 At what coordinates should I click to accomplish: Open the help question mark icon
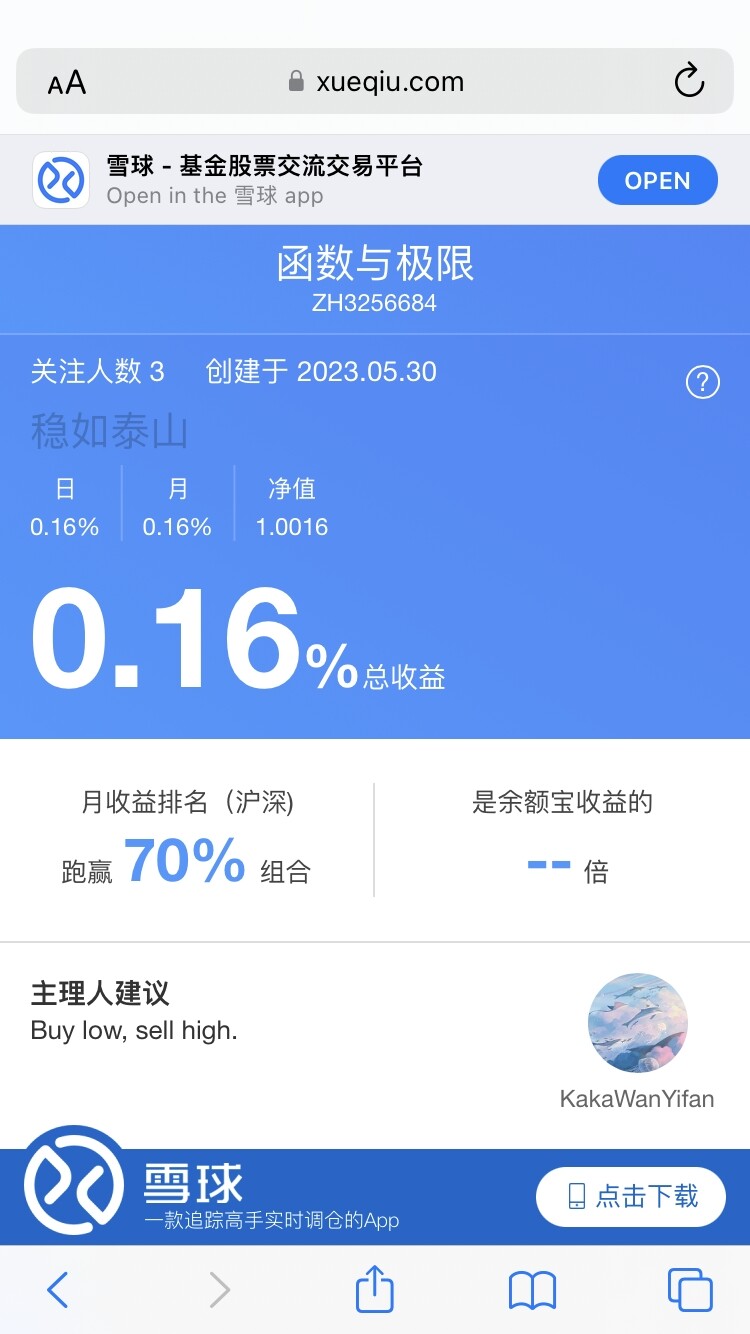[703, 382]
